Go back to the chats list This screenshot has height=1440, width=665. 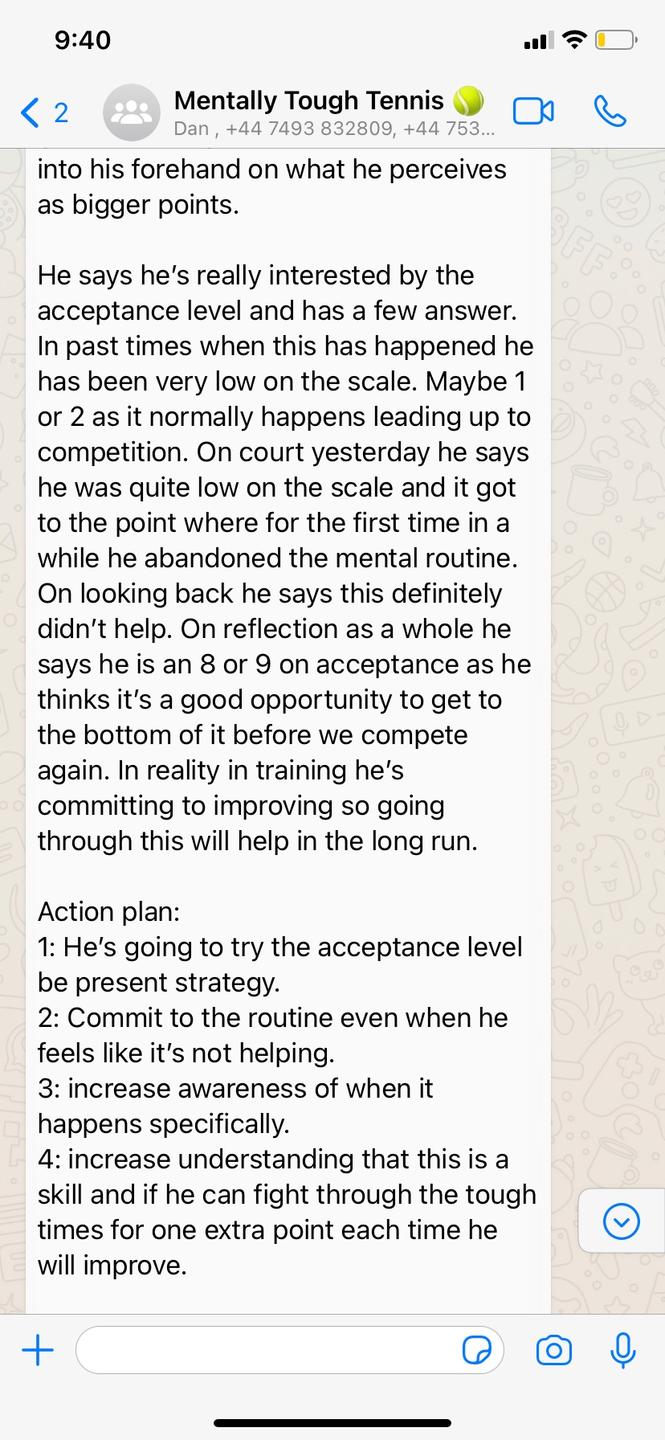click(42, 112)
